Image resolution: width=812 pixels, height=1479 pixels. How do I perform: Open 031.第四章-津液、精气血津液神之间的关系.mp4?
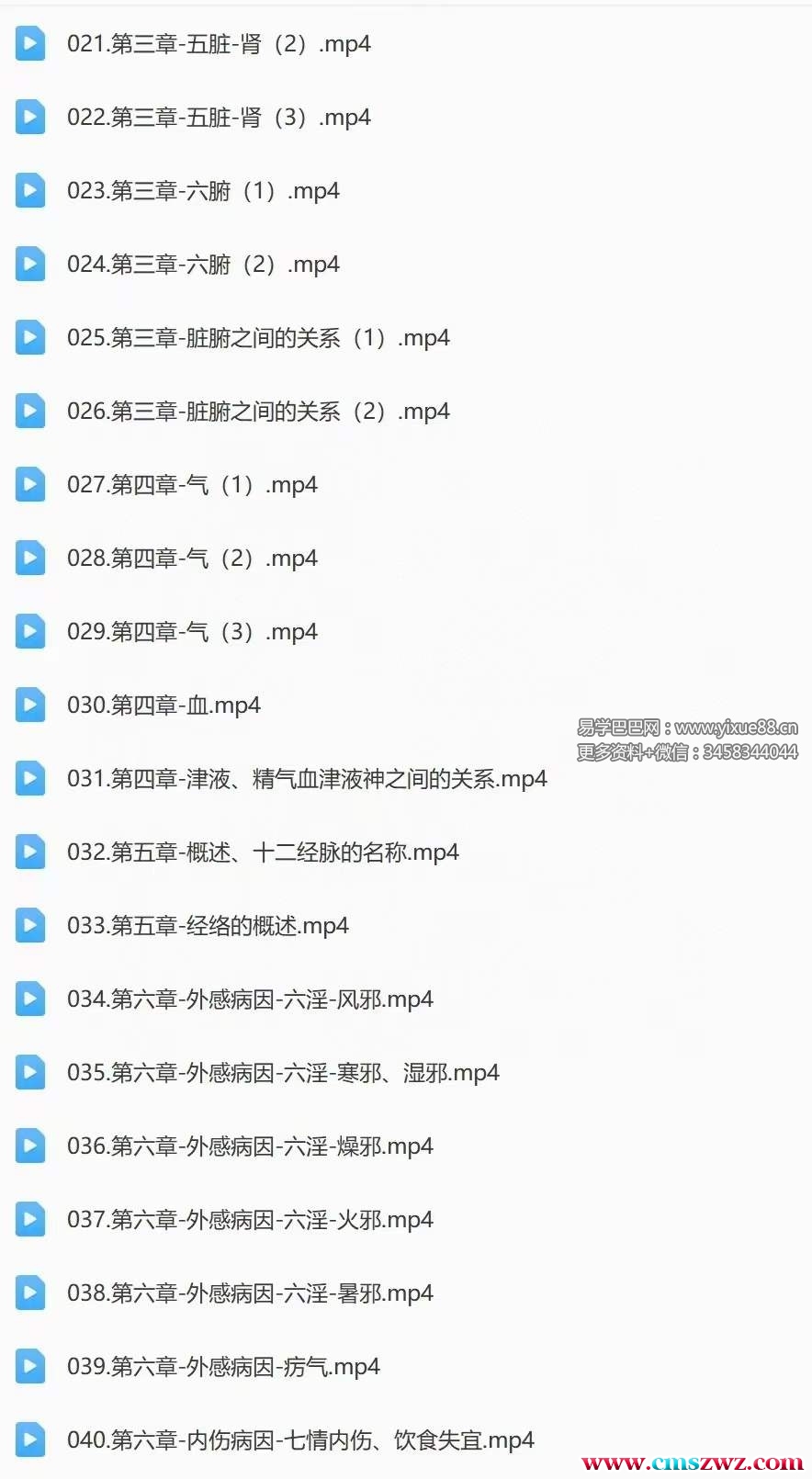tap(307, 779)
